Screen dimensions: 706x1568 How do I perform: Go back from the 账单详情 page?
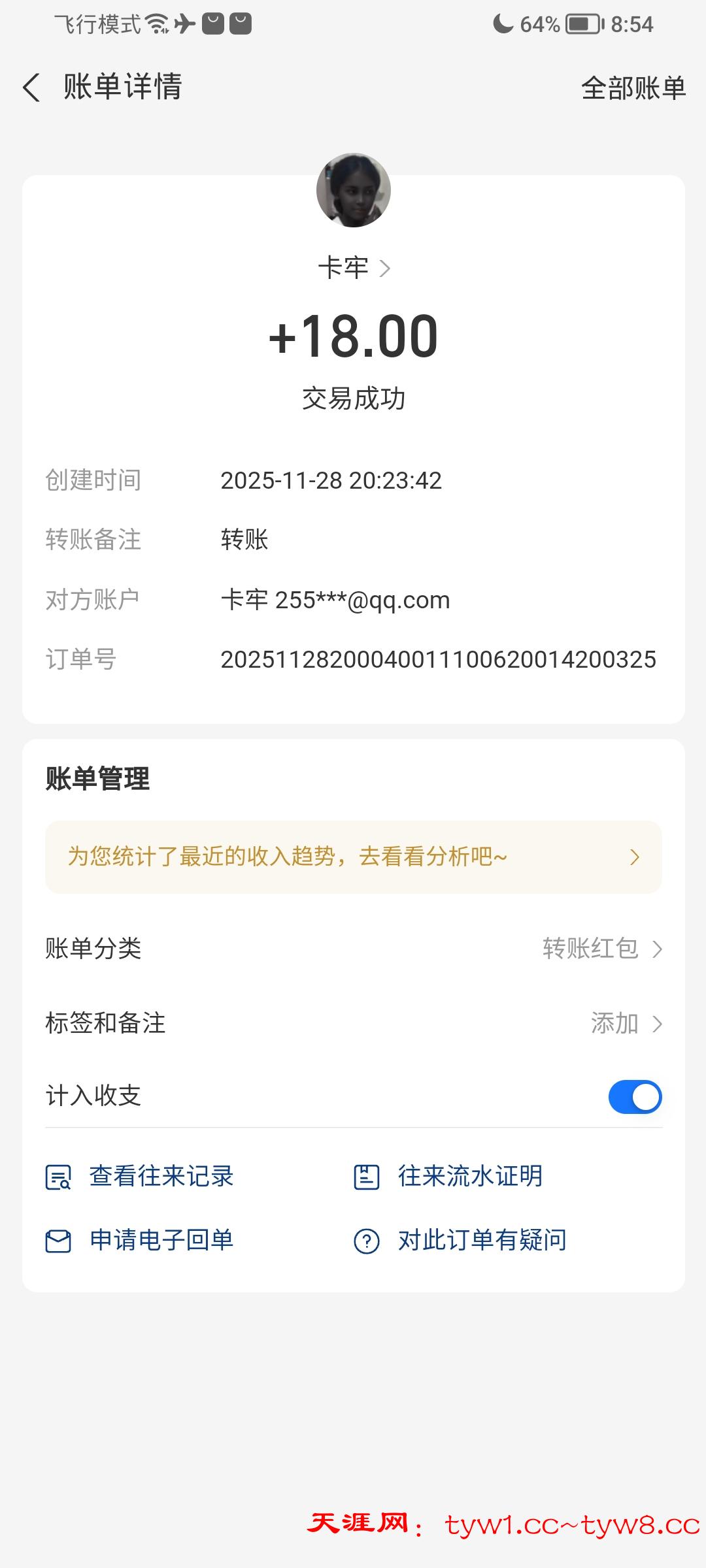click(x=31, y=88)
